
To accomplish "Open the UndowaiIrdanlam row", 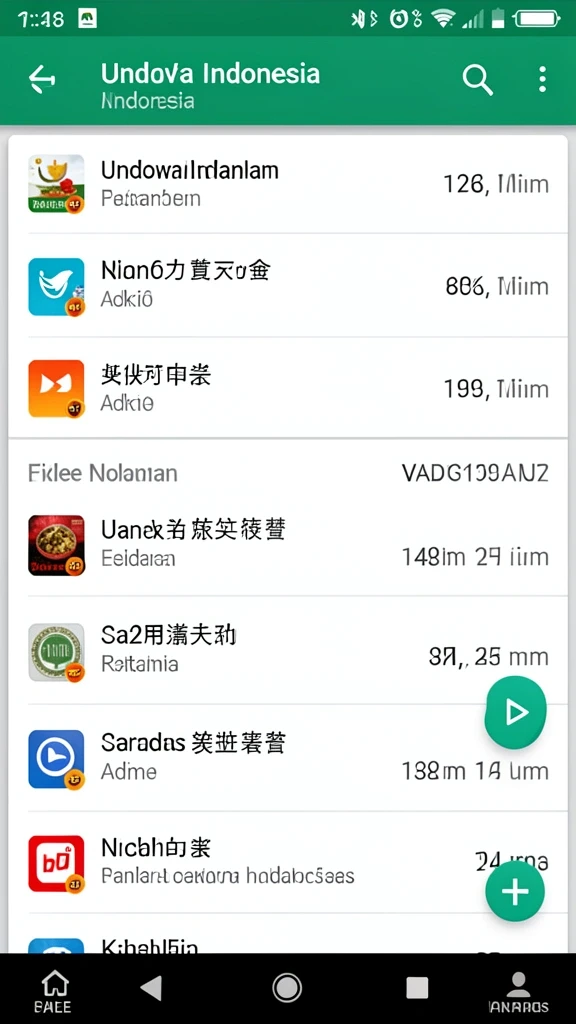I will tap(288, 184).
